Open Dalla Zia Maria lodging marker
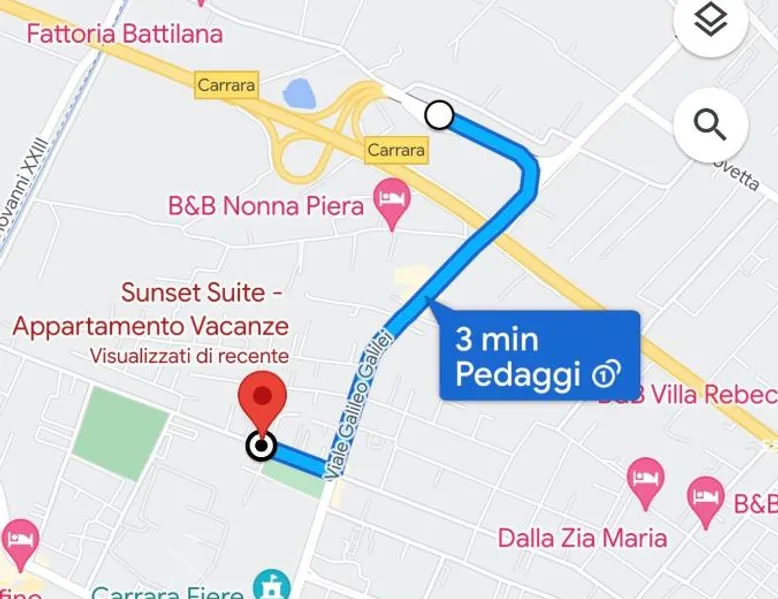 [x=646, y=479]
